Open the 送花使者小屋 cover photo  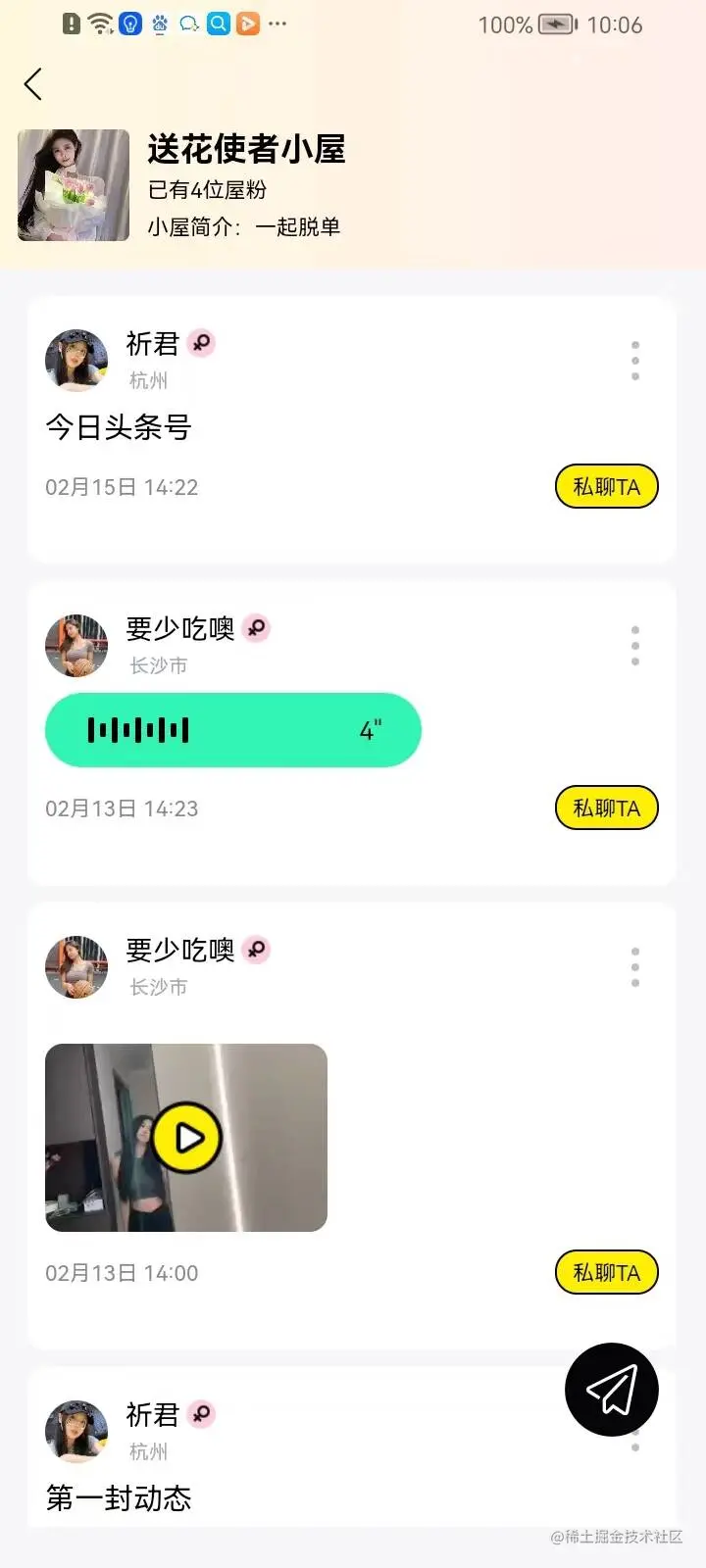74,185
